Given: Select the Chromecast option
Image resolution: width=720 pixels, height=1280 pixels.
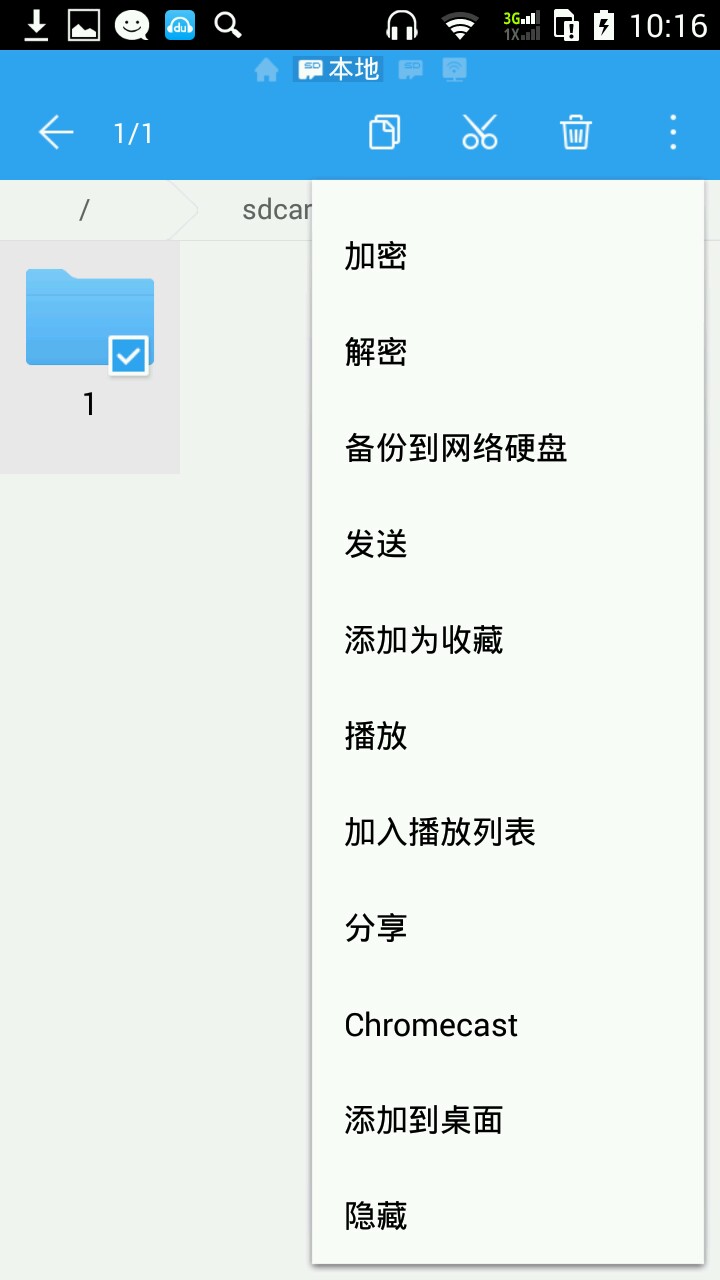Looking at the screenshot, I should point(431,1025).
